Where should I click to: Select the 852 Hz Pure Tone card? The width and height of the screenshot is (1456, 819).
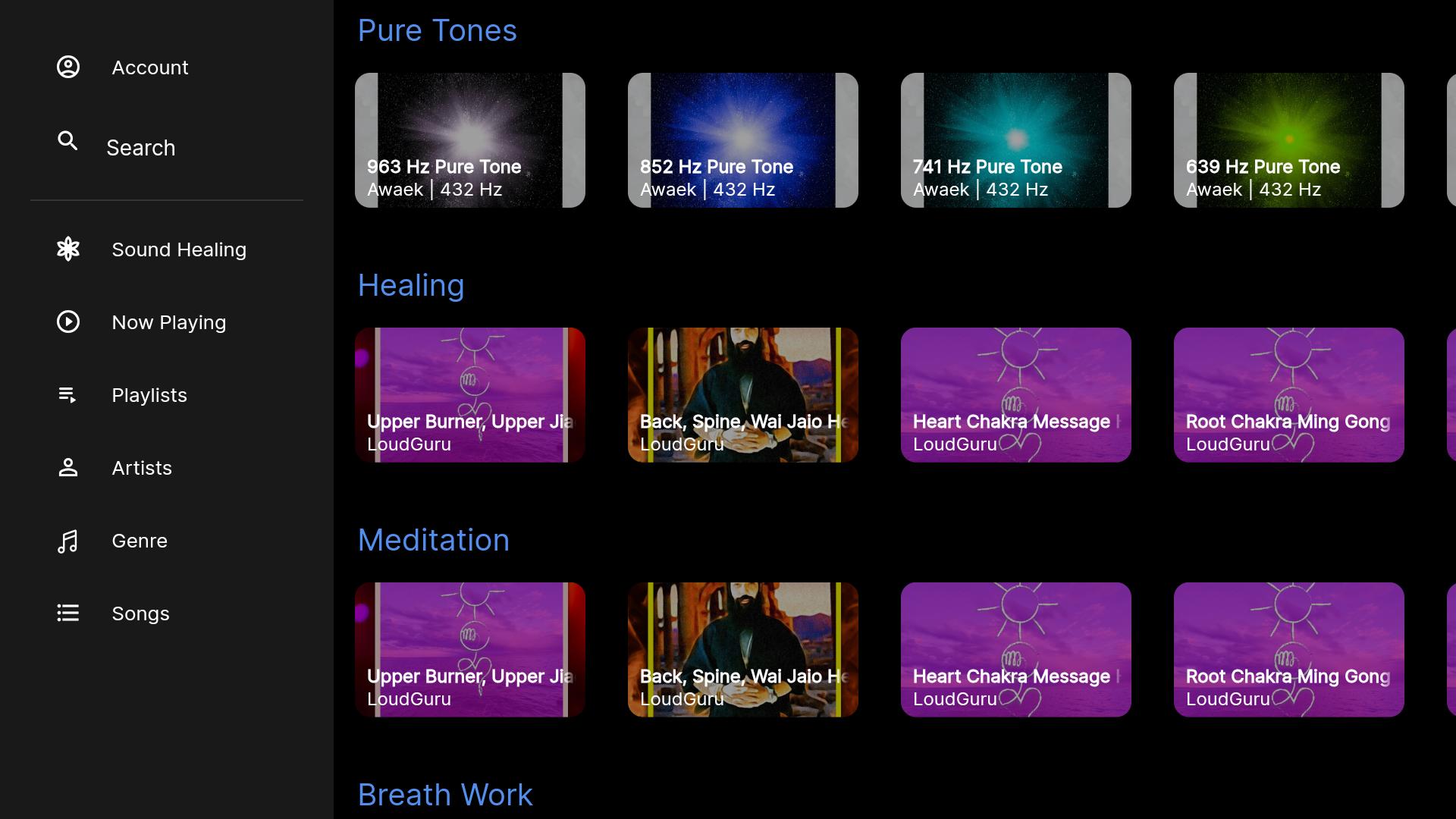(743, 140)
